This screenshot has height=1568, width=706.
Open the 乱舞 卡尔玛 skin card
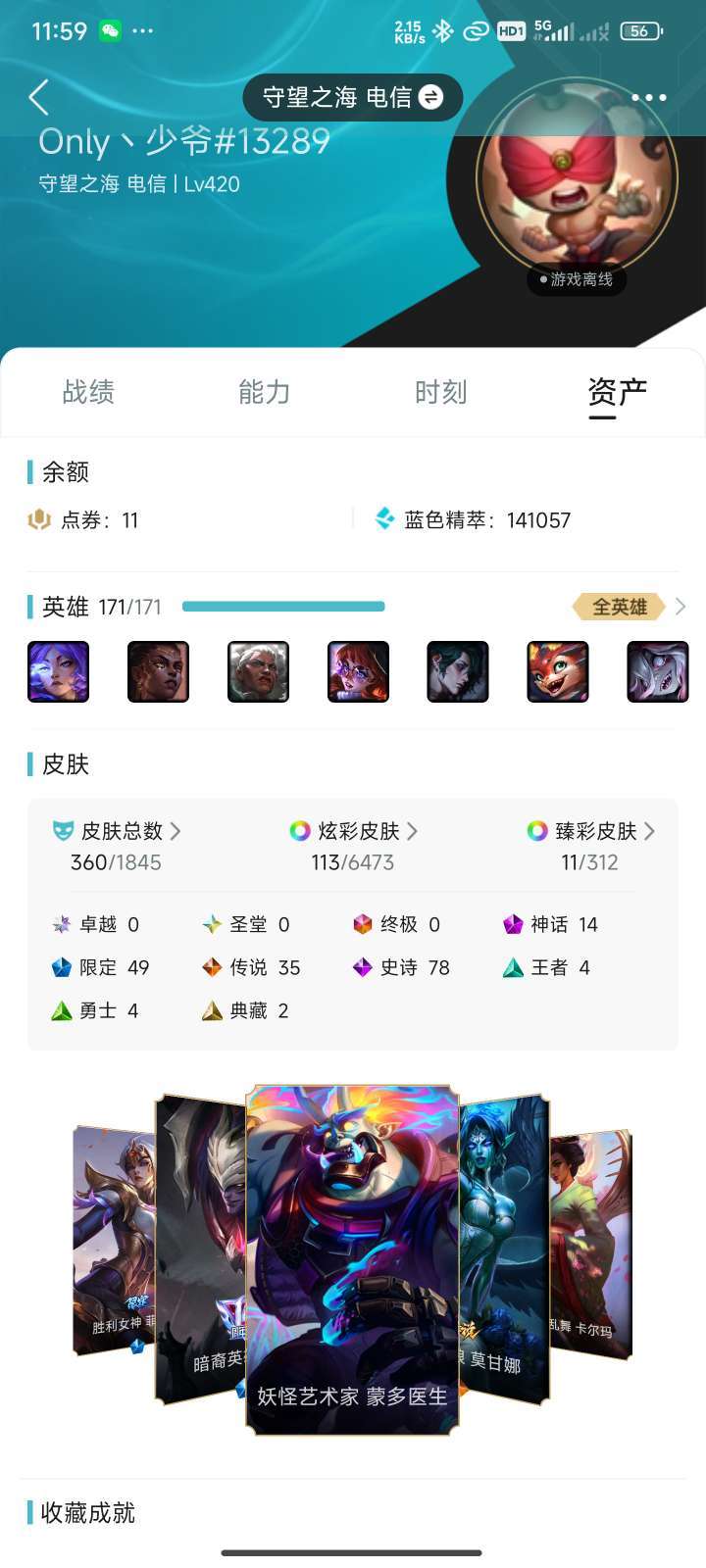click(x=590, y=1243)
